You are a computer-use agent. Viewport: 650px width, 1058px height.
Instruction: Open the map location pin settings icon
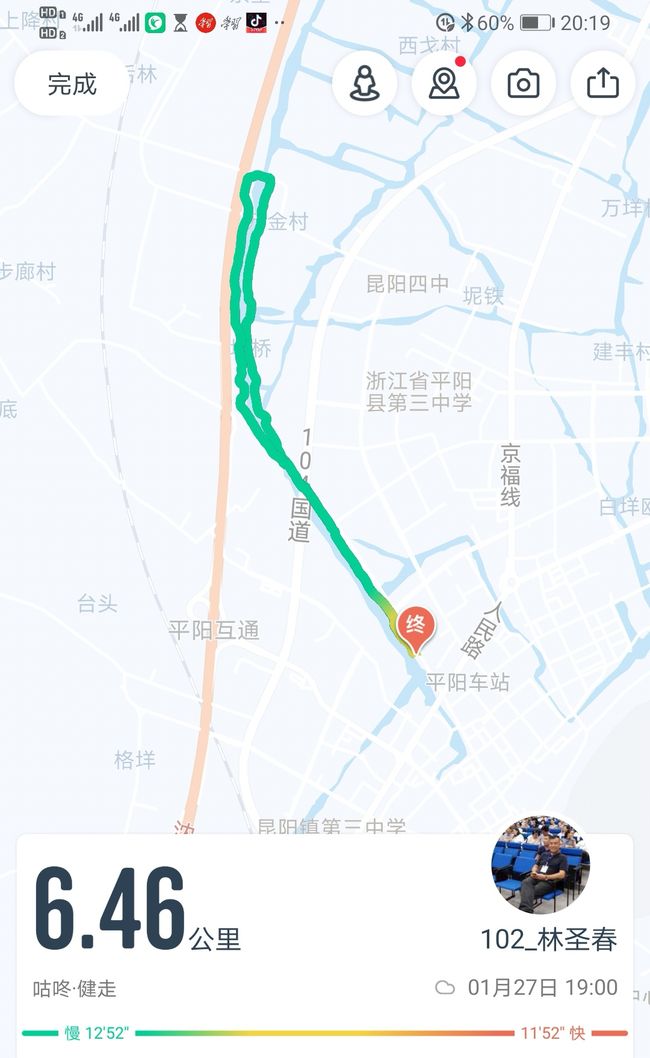pyautogui.click(x=444, y=84)
